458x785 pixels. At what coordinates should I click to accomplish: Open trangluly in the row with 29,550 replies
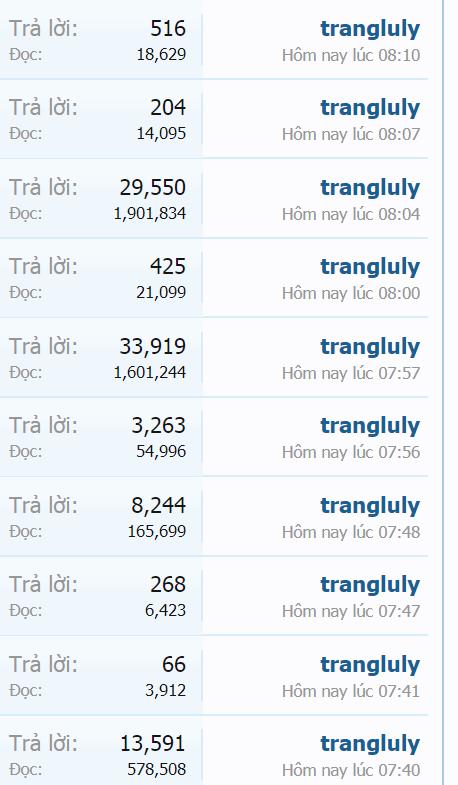tap(370, 189)
